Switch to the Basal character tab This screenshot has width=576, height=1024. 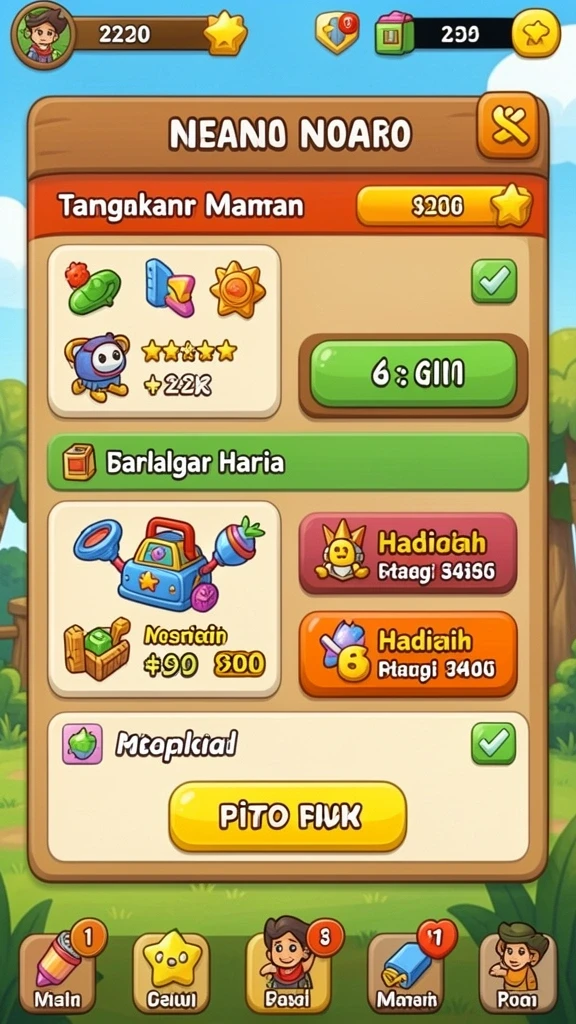287,970
